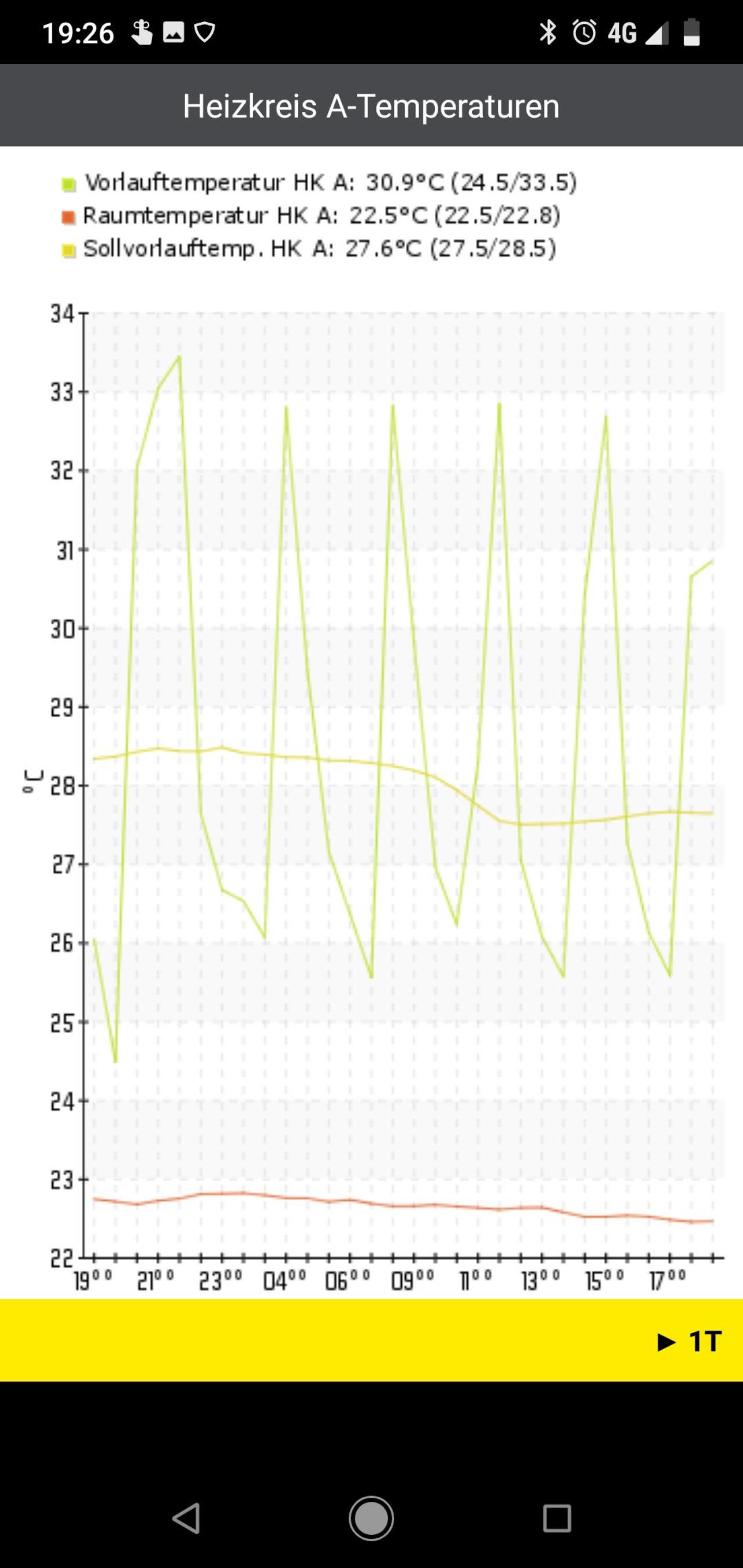Viewport: 743px width, 1568px height.
Task: Tap the 1T time range button
Action: click(x=691, y=1341)
